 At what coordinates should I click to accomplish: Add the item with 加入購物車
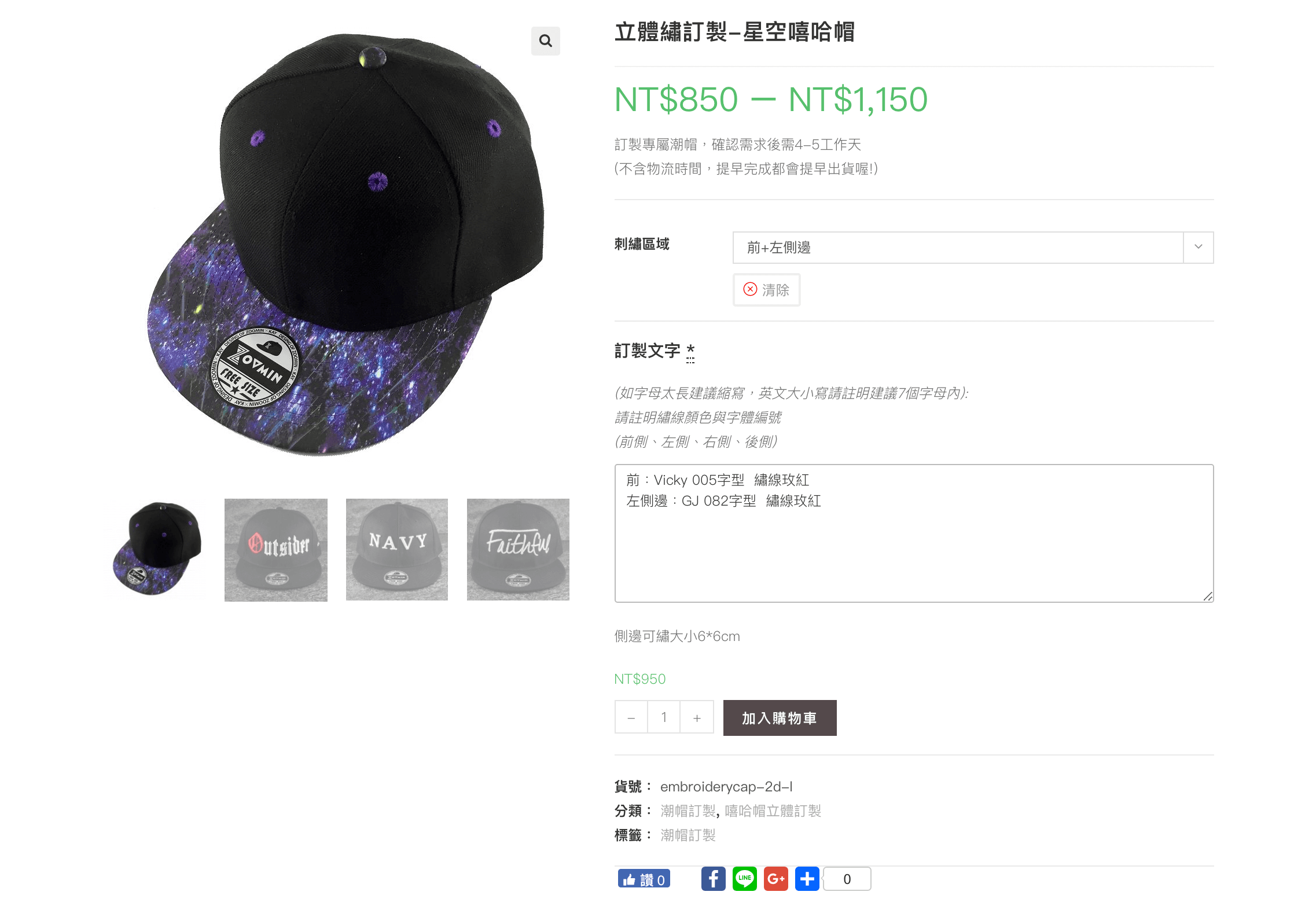tap(779, 718)
